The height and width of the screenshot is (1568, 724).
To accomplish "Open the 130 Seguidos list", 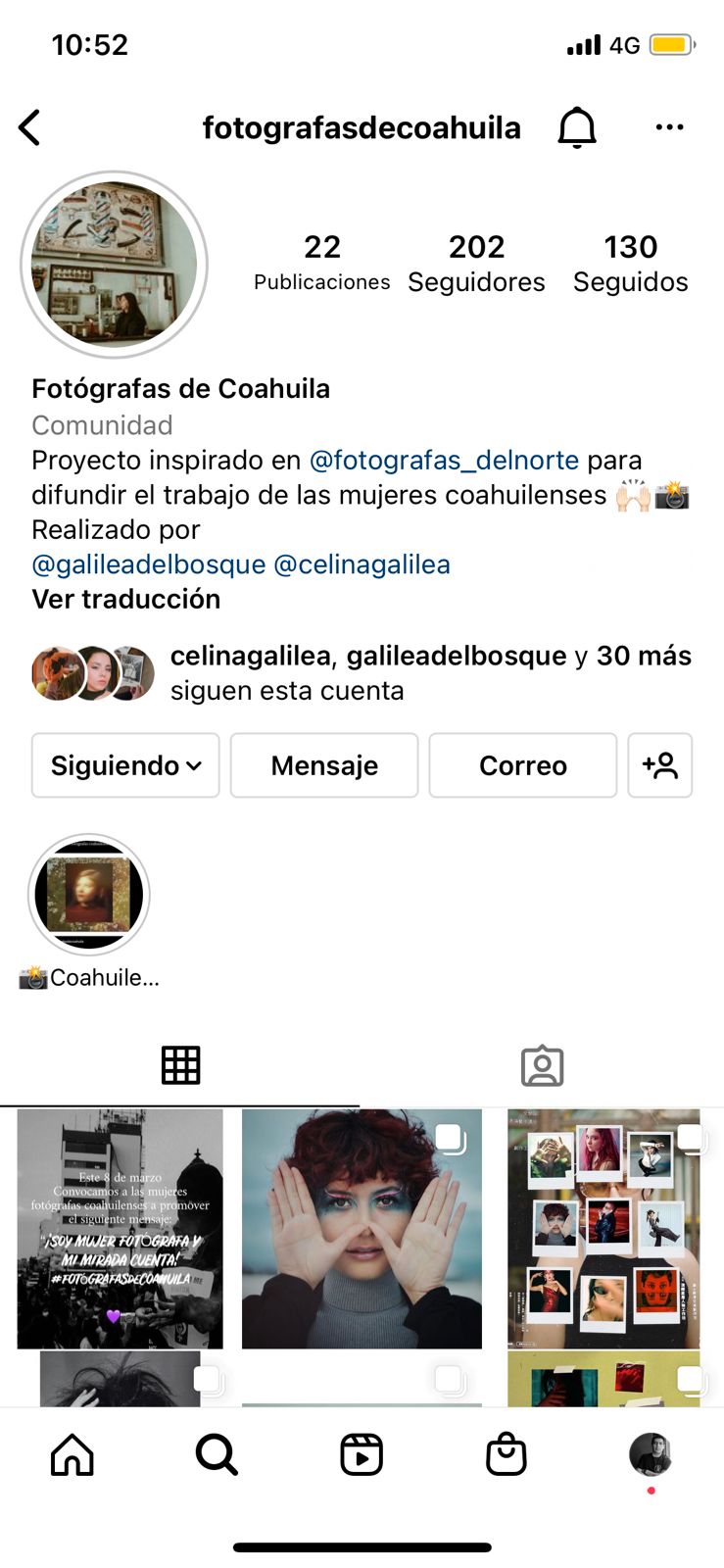I will pyautogui.click(x=630, y=263).
